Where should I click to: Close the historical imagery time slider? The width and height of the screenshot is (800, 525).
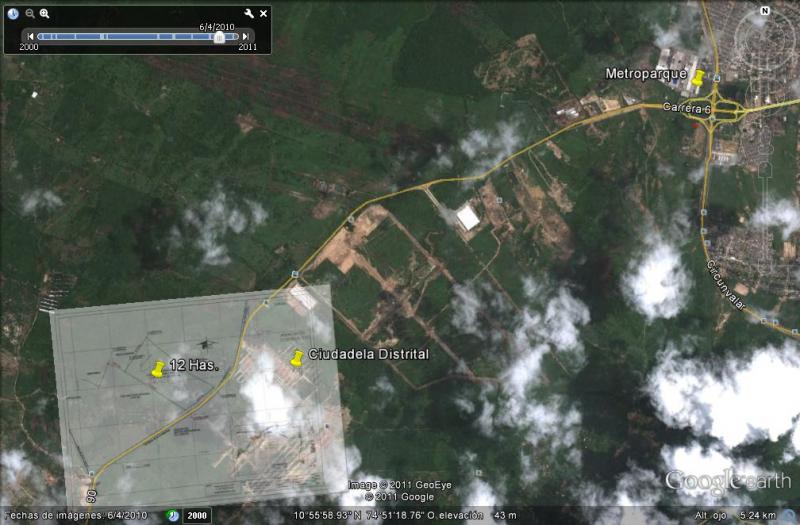263,14
